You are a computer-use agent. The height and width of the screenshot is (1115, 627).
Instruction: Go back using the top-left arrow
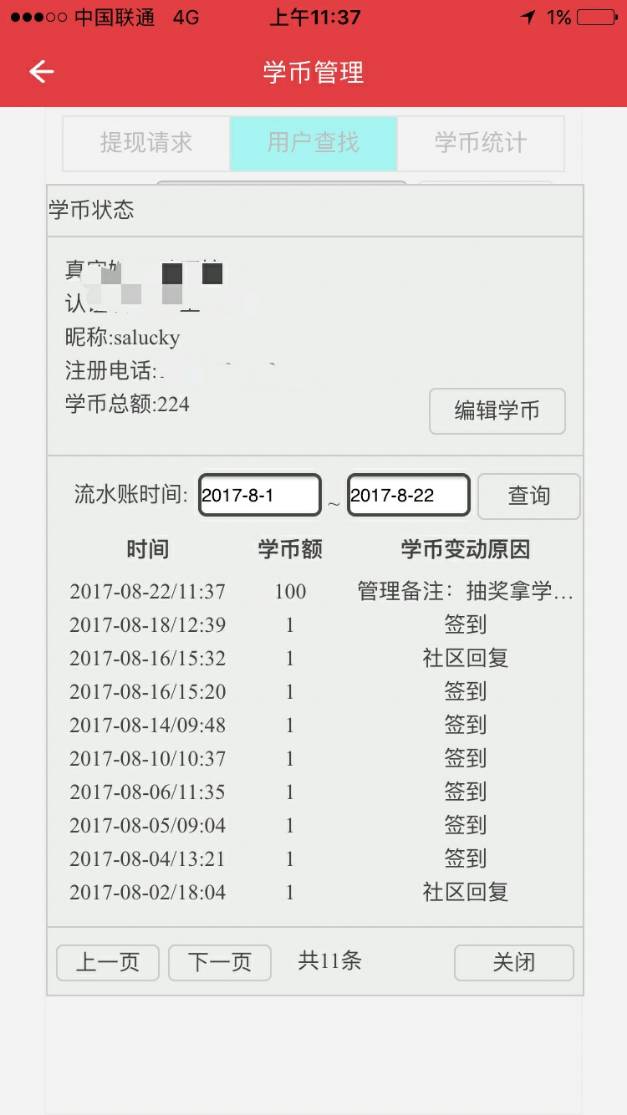(41, 72)
